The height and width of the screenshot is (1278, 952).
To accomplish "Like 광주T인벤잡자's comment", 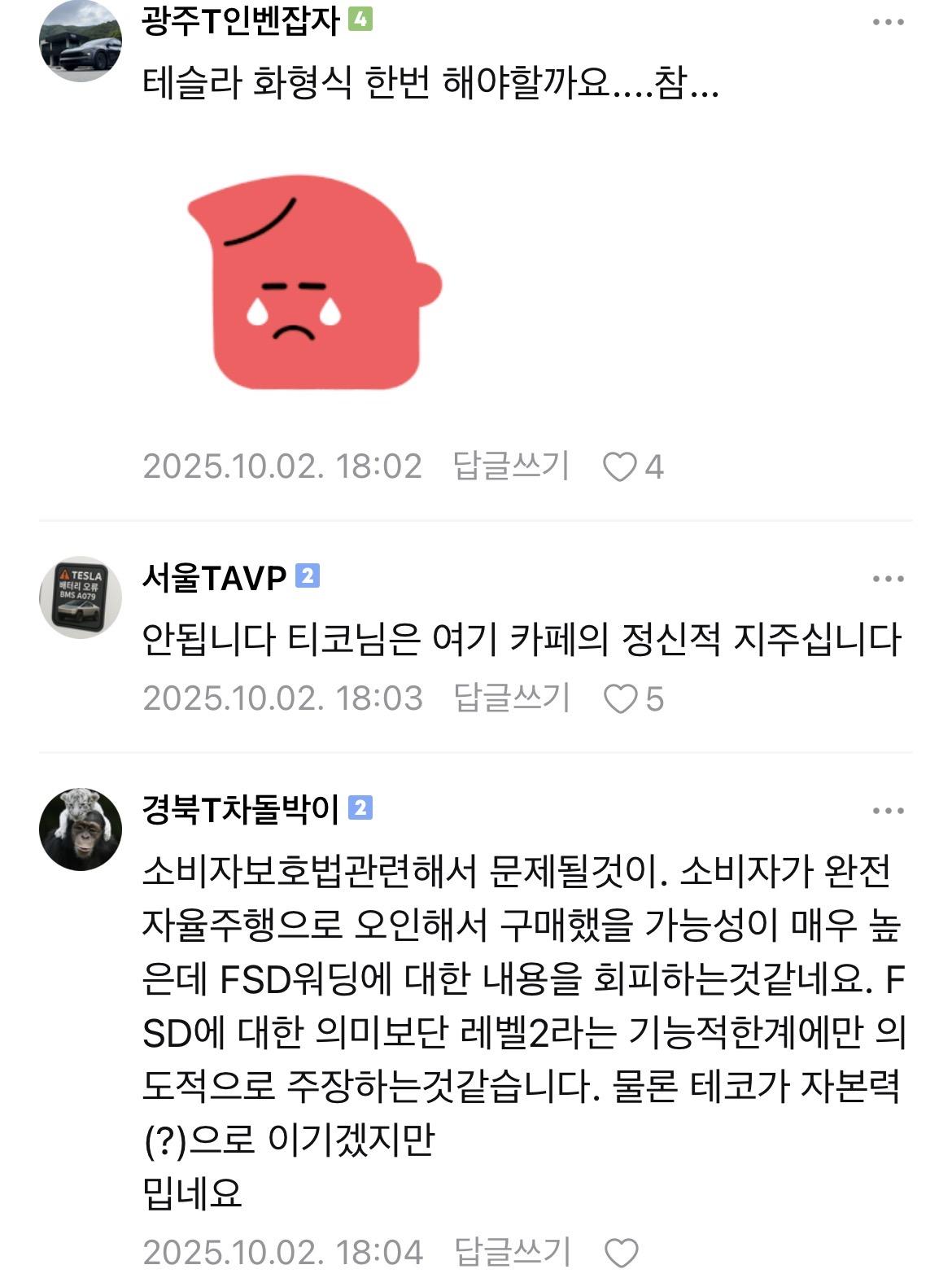I will click(620, 467).
